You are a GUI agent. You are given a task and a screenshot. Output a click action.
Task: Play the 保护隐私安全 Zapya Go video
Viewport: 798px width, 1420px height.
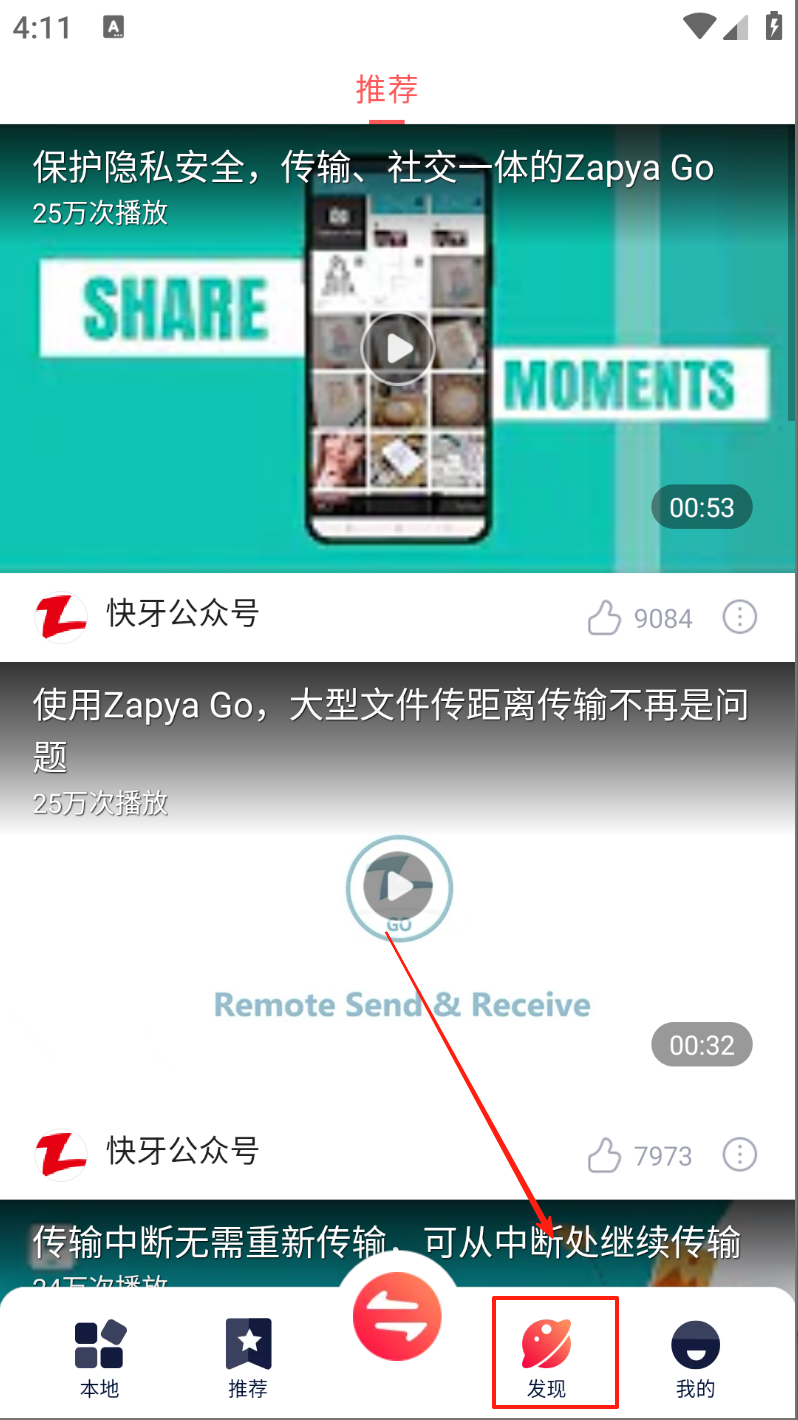pyautogui.click(x=397, y=348)
